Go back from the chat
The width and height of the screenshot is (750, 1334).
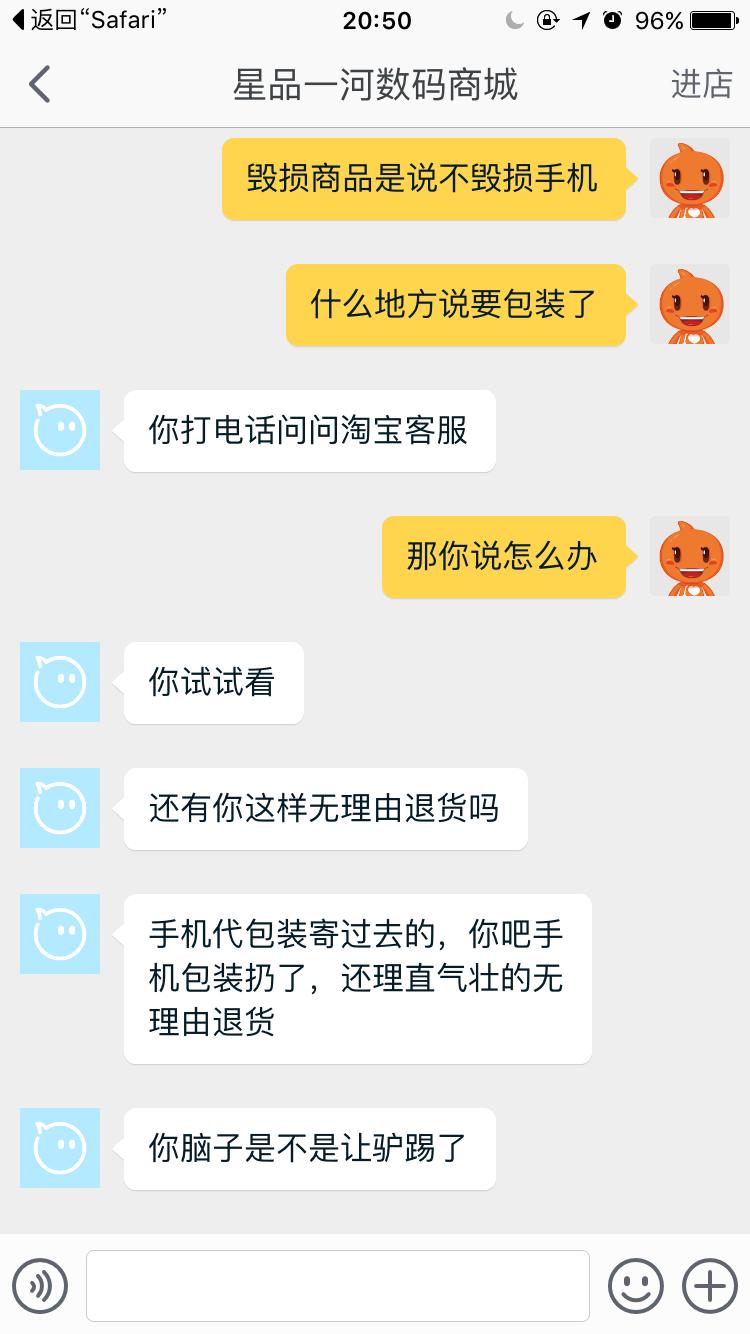(40, 85)
